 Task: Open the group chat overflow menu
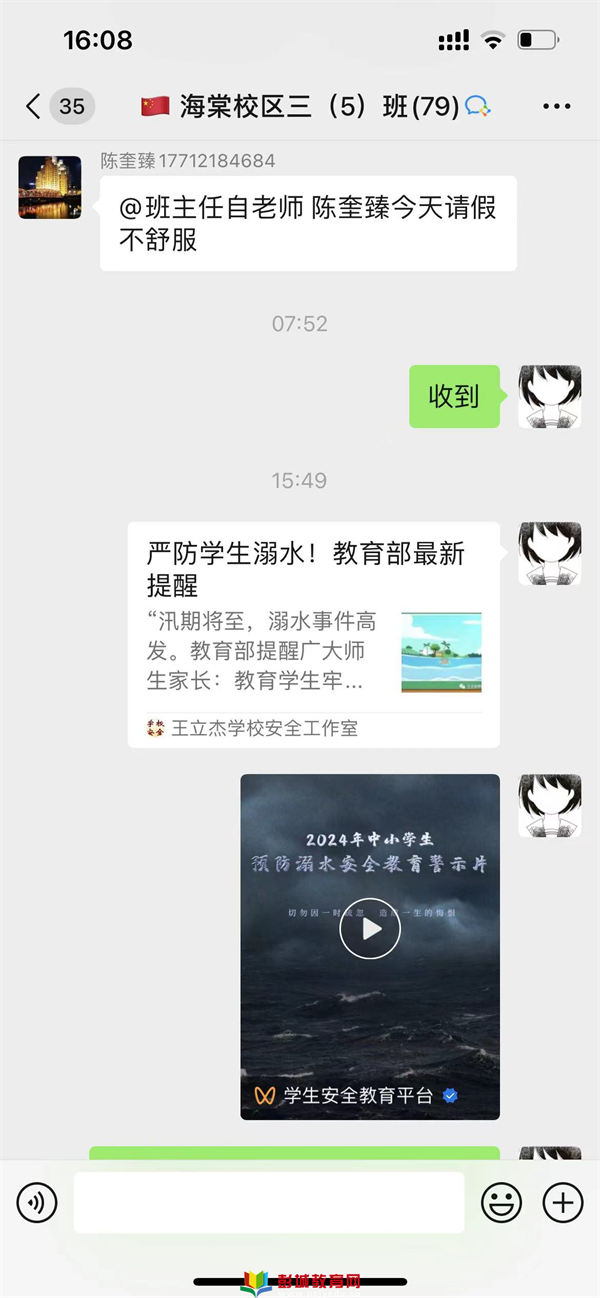[x=556, y=106]
